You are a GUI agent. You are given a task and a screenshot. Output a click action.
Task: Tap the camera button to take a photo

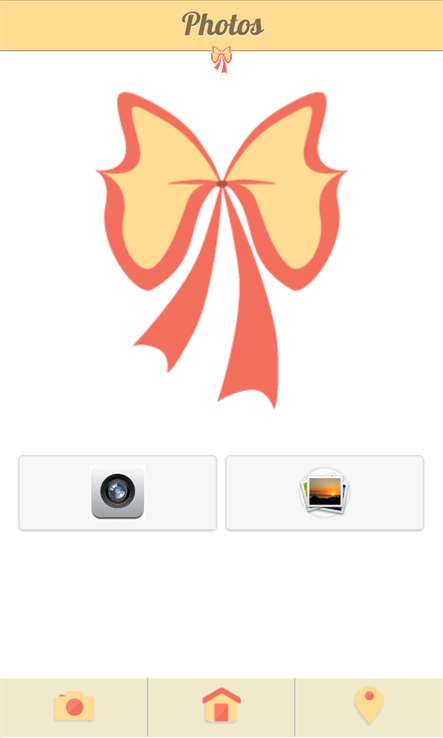(118, 493)
